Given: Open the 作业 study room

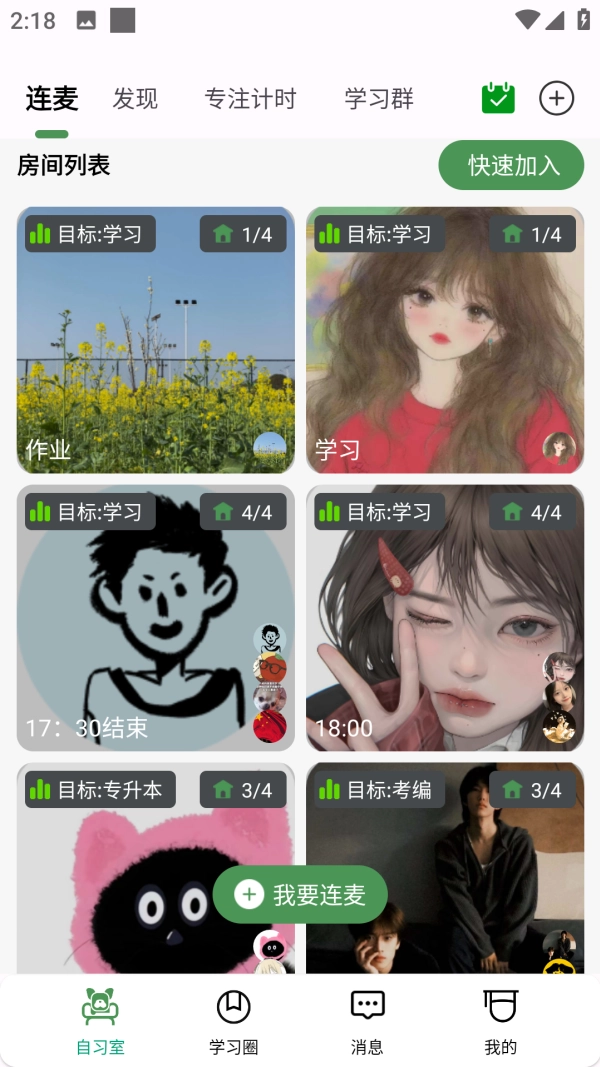Looking at the screenshot, I should [x=156, y=340].
